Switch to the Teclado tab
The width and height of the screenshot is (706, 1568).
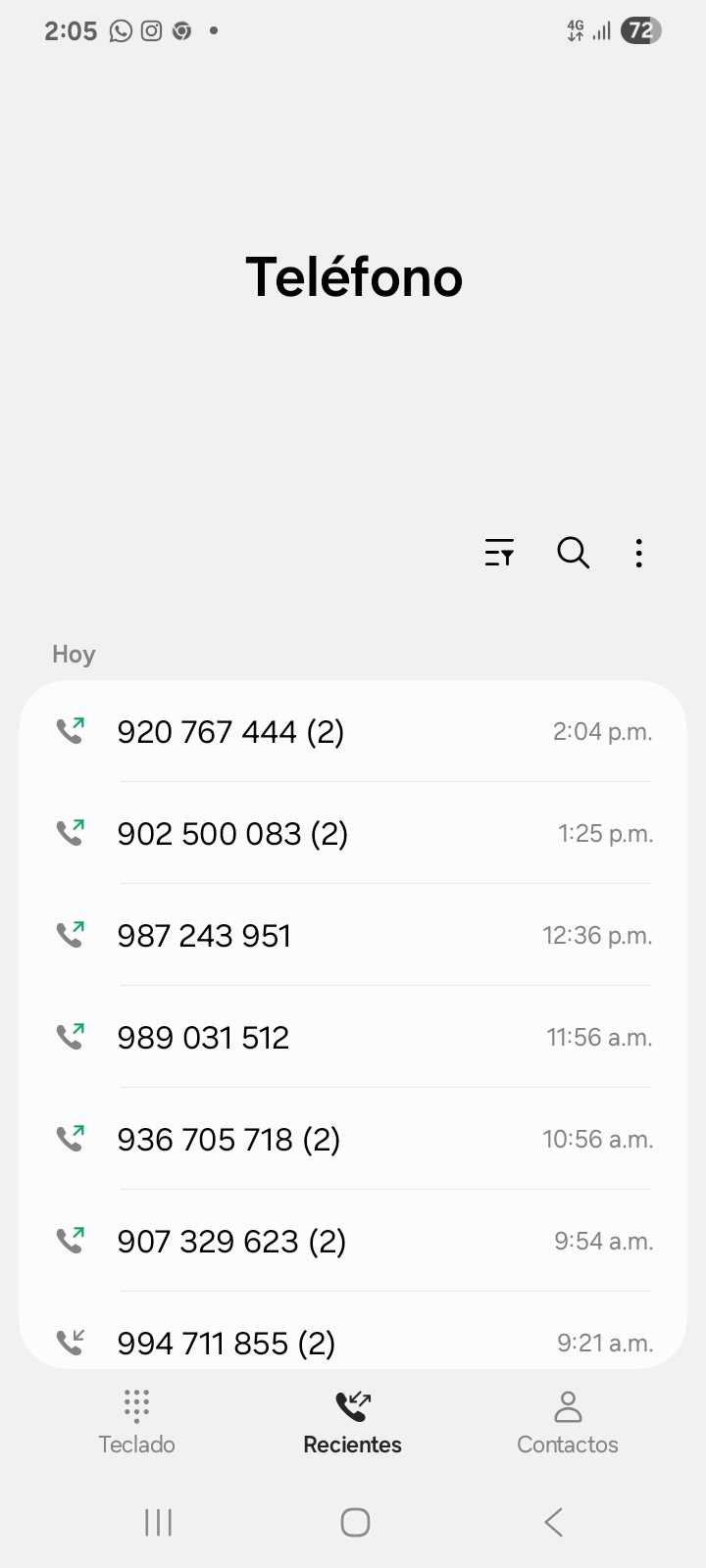pos(137,1421)
